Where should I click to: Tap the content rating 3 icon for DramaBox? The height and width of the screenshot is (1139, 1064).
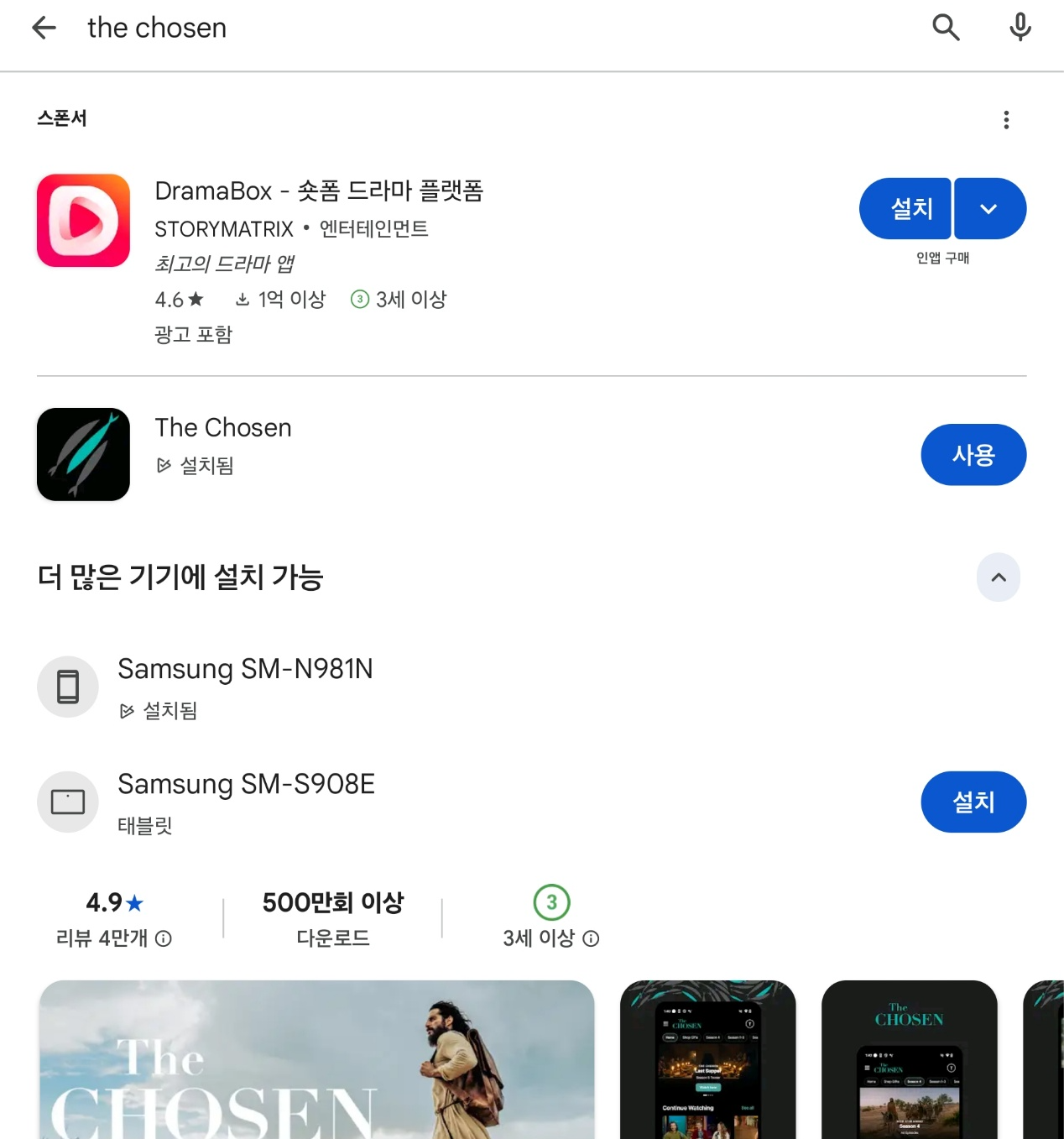tap(360, 299)
